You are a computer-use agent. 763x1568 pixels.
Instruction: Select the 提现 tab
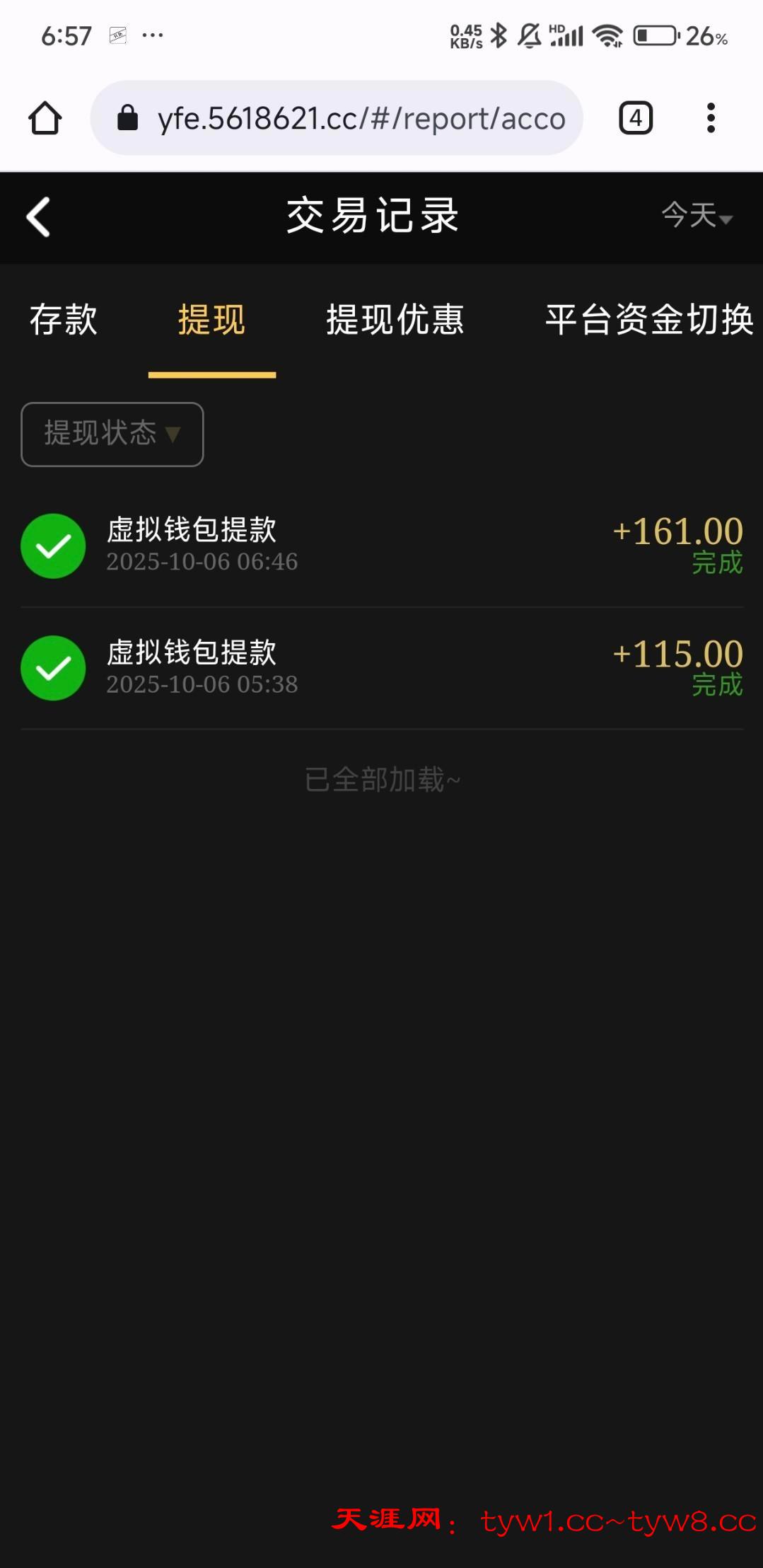[x=211, y=320]
